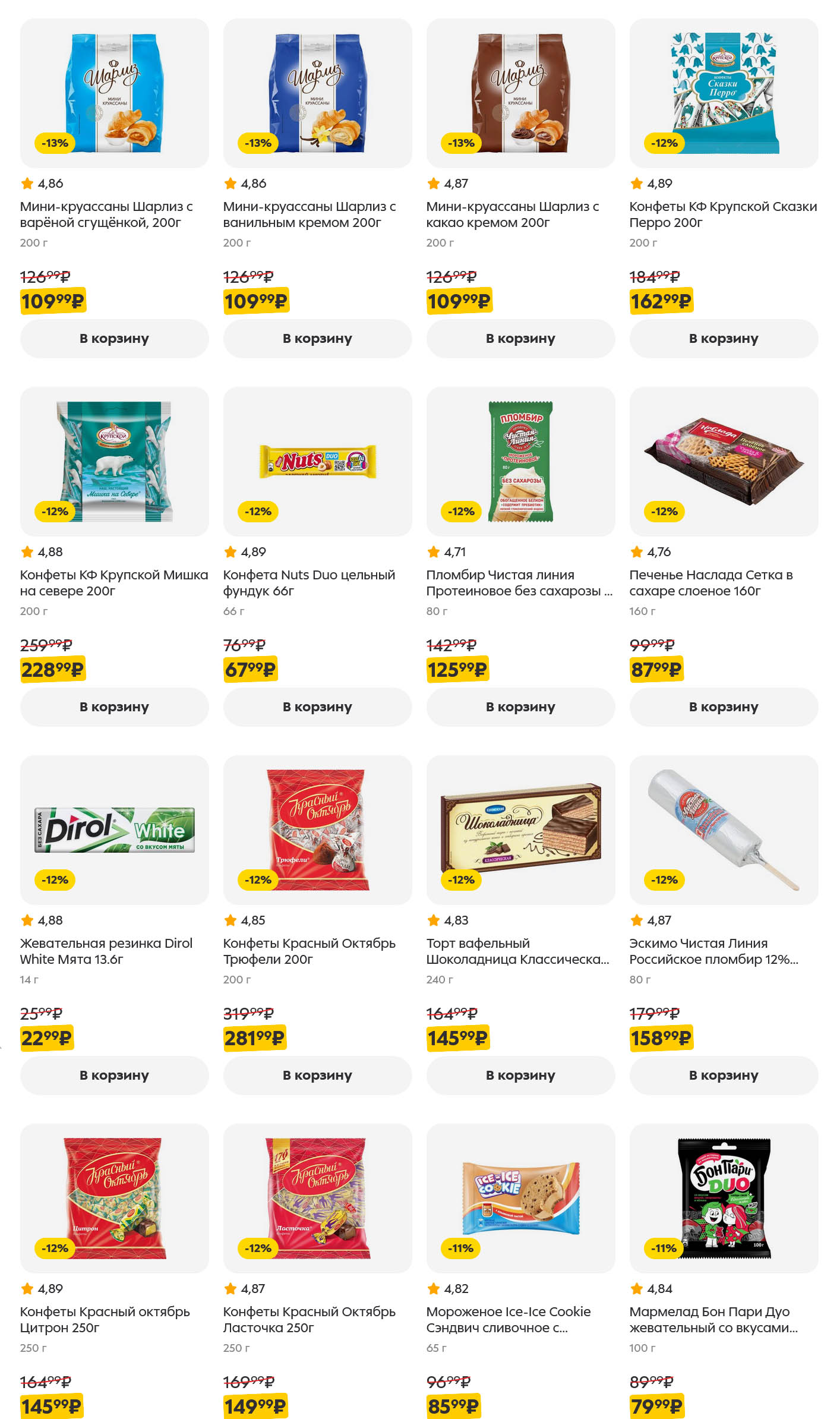Open Бон Пари Дуо marmalade product

[713, 1319]
